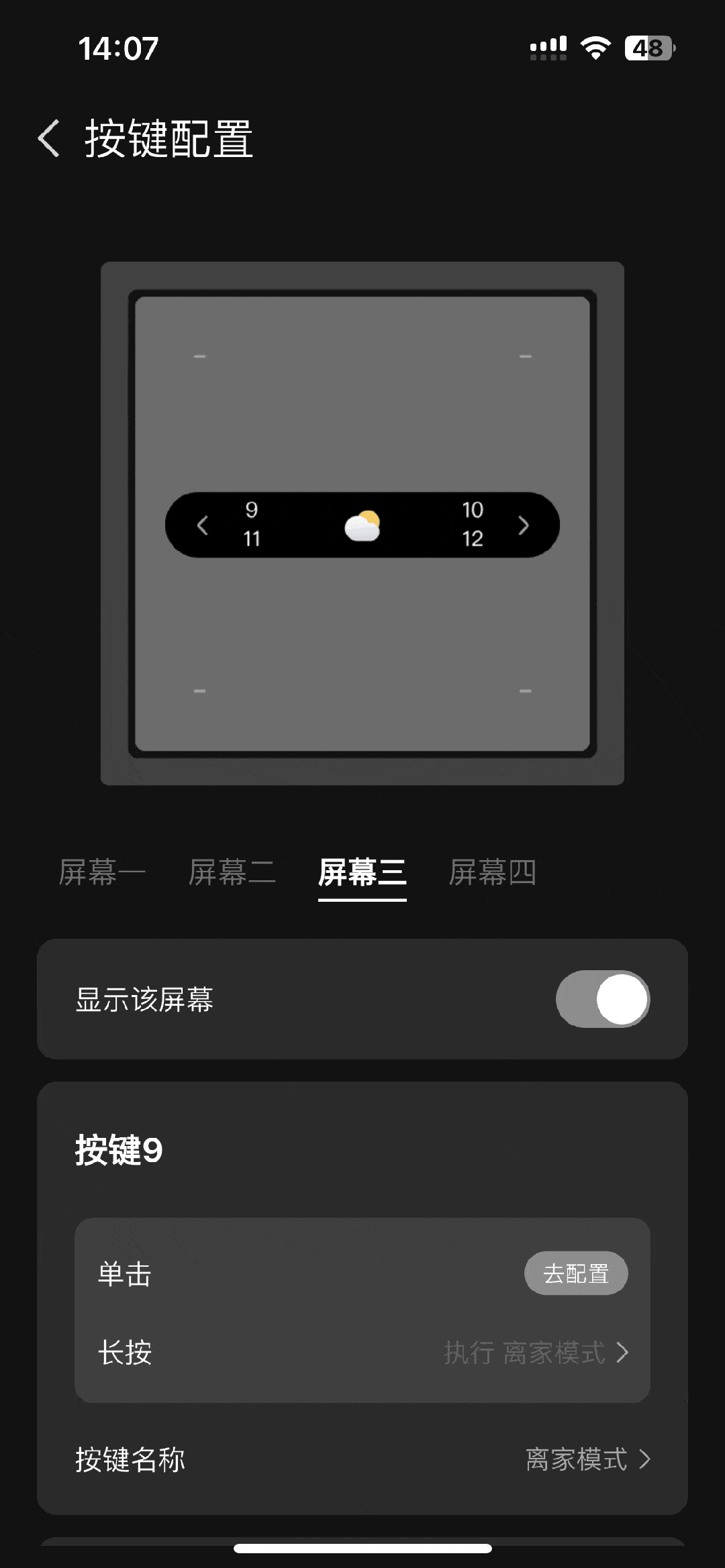Image resolution: width=725 pixels, height=1568 pixels.
Task: Toggle the 显示该屏幕 switch
Action: click(x=602, y=999)
